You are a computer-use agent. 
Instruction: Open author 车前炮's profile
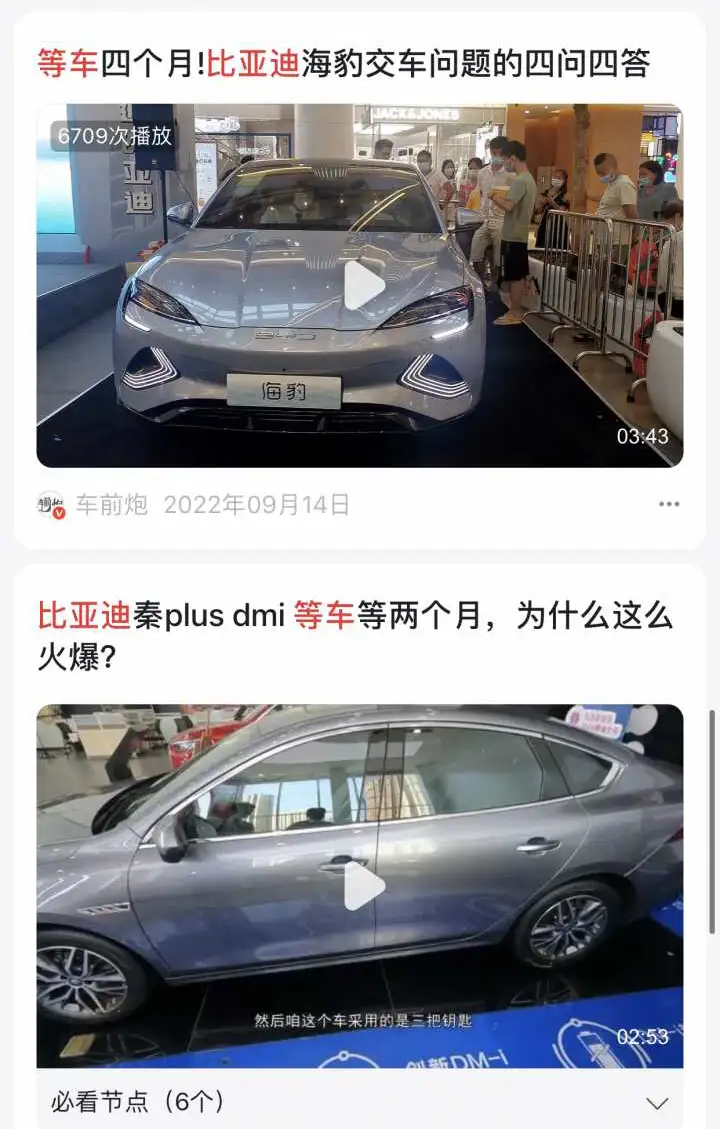[x=111, y=505]
